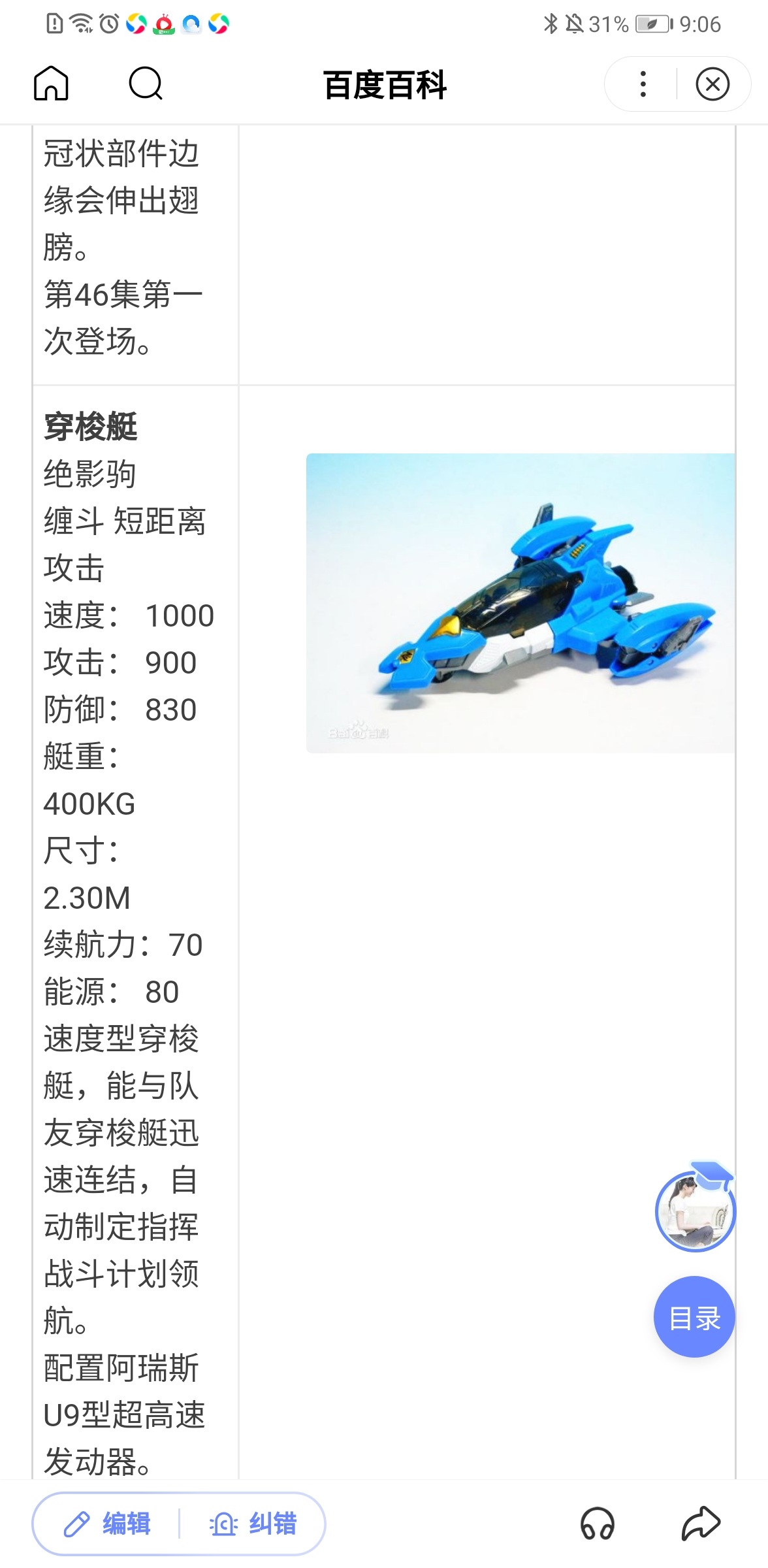Open the 目录 table of contents button
The height and width of the screenshot is (1568, 768).
(694, 1317)
